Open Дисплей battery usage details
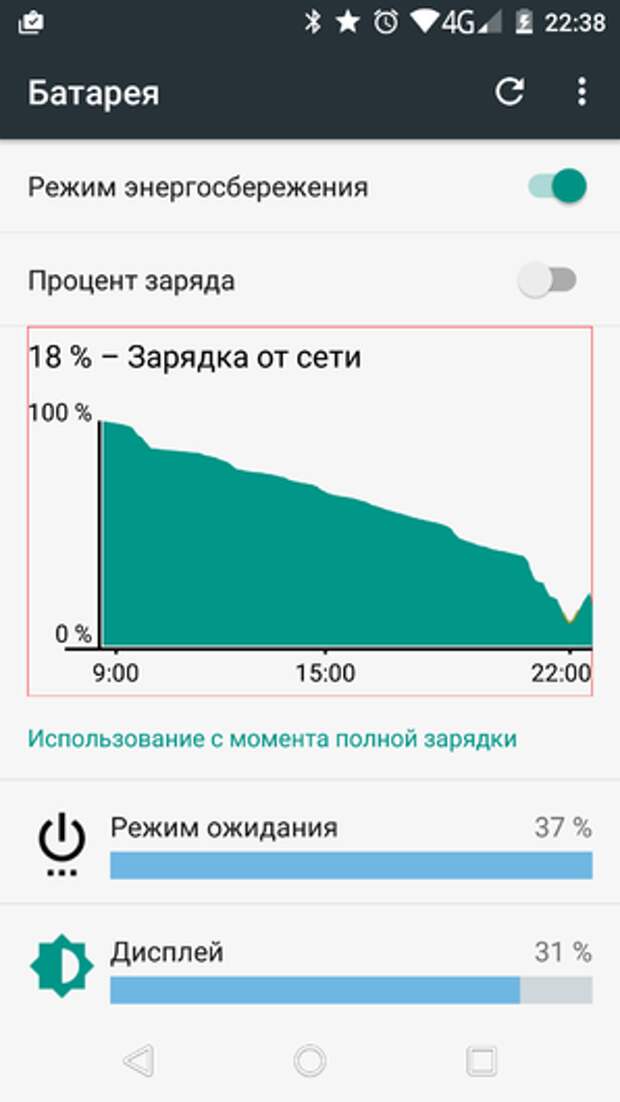Screen dimensions: 620x1102 click(x=310, y=967)
